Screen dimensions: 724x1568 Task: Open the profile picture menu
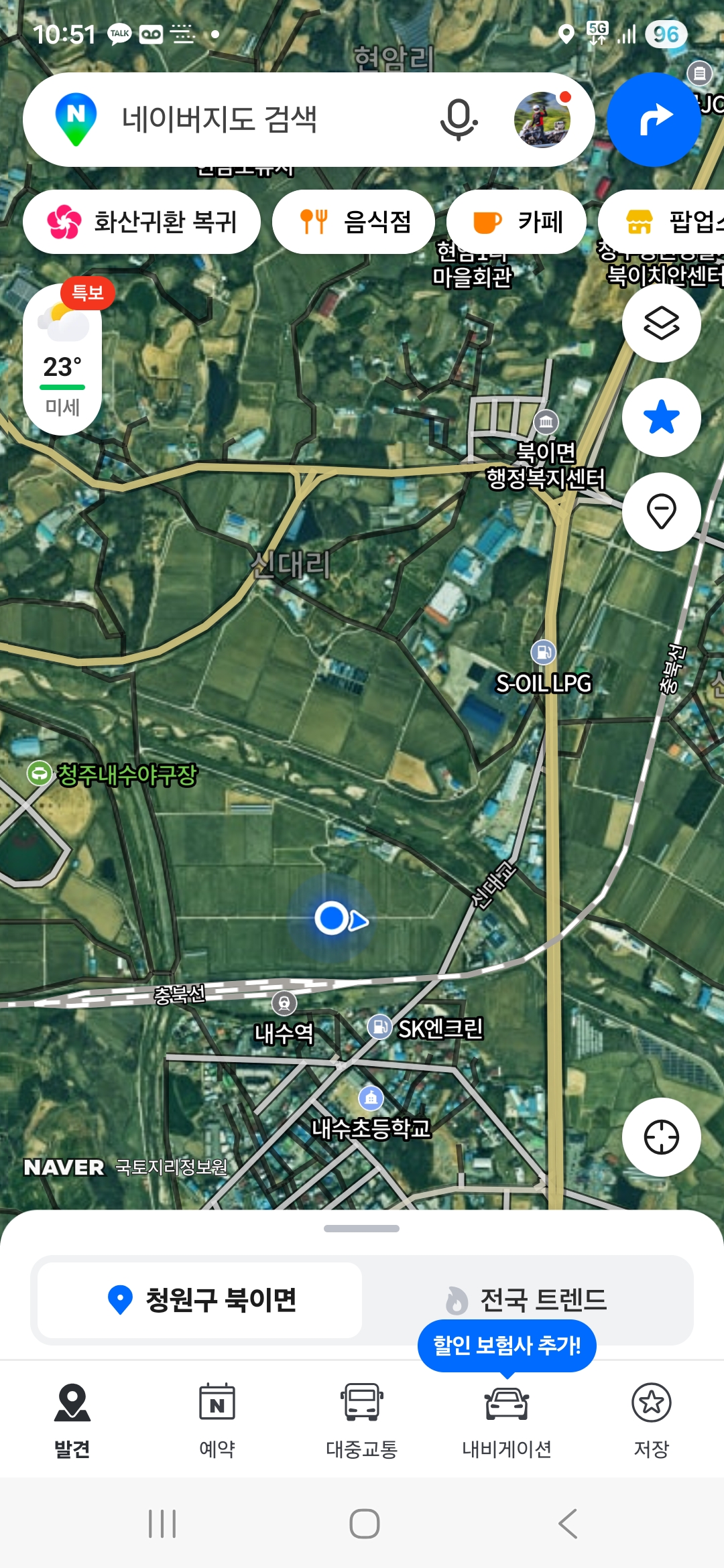542,120
